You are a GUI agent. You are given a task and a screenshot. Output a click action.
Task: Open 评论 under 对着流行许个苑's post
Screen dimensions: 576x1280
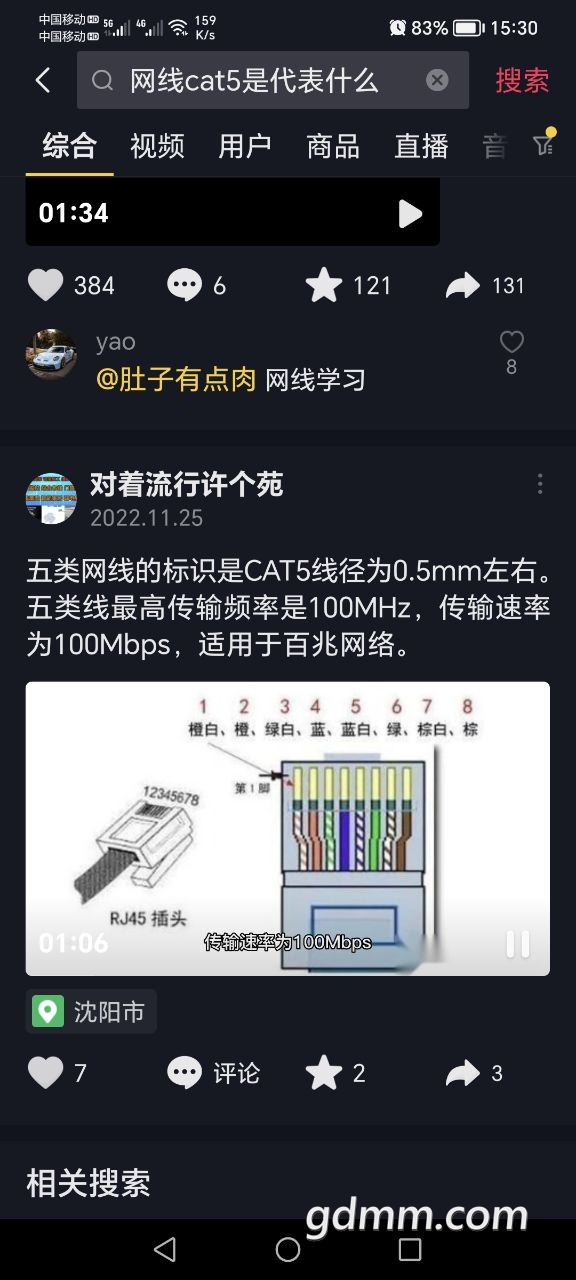[x=213, y=1074]
